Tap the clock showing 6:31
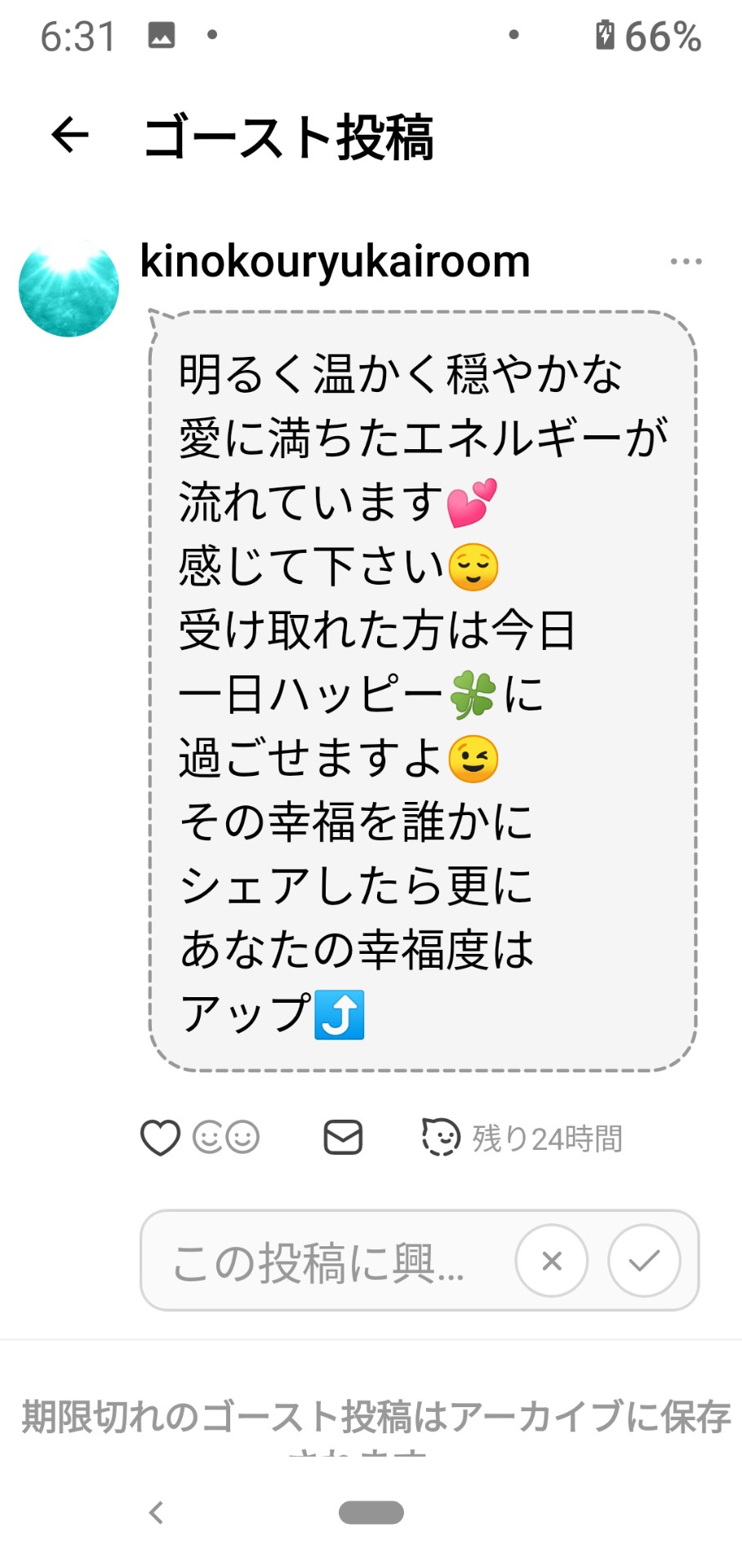This screenshot has width=742, height=1568. tap(78, 34)
